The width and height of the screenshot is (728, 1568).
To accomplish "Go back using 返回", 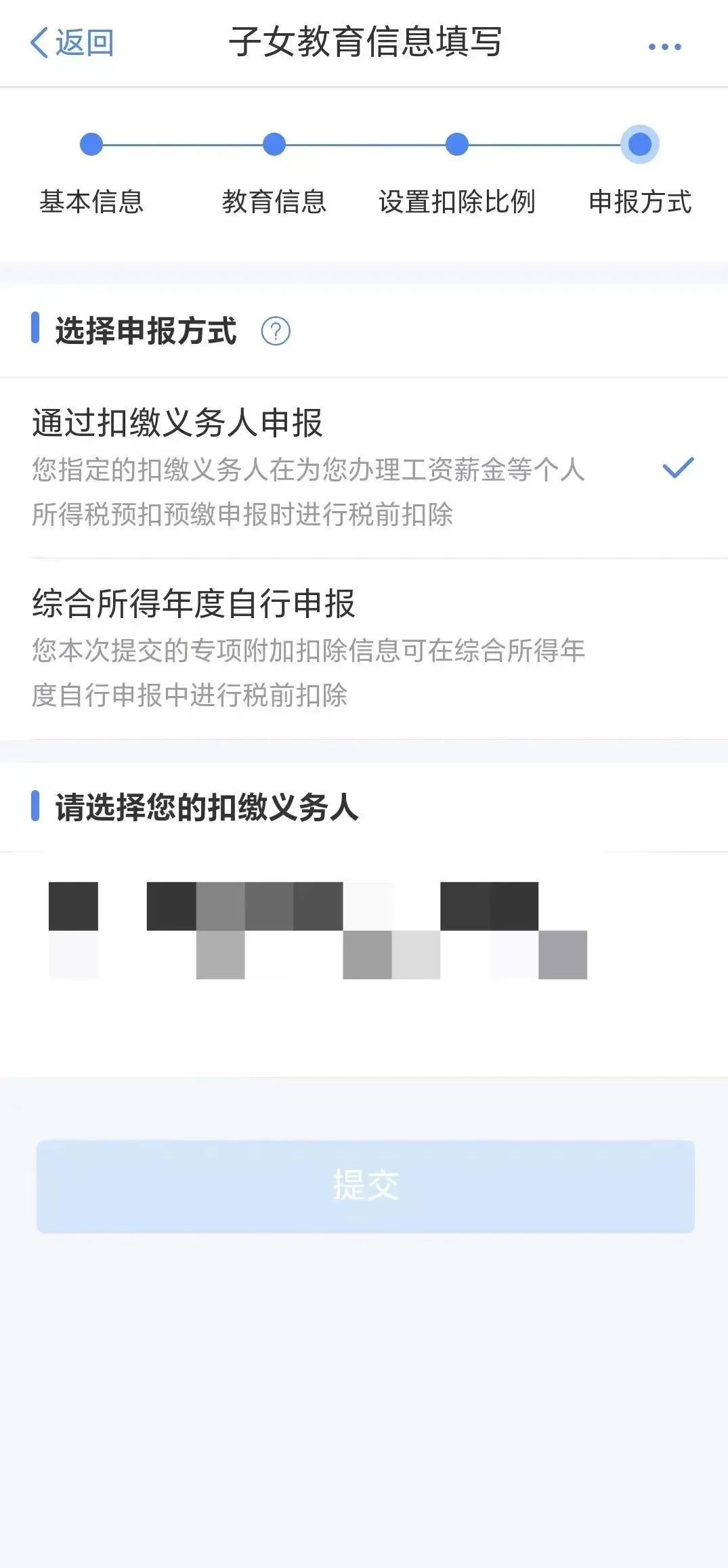I will click(72, 43).
